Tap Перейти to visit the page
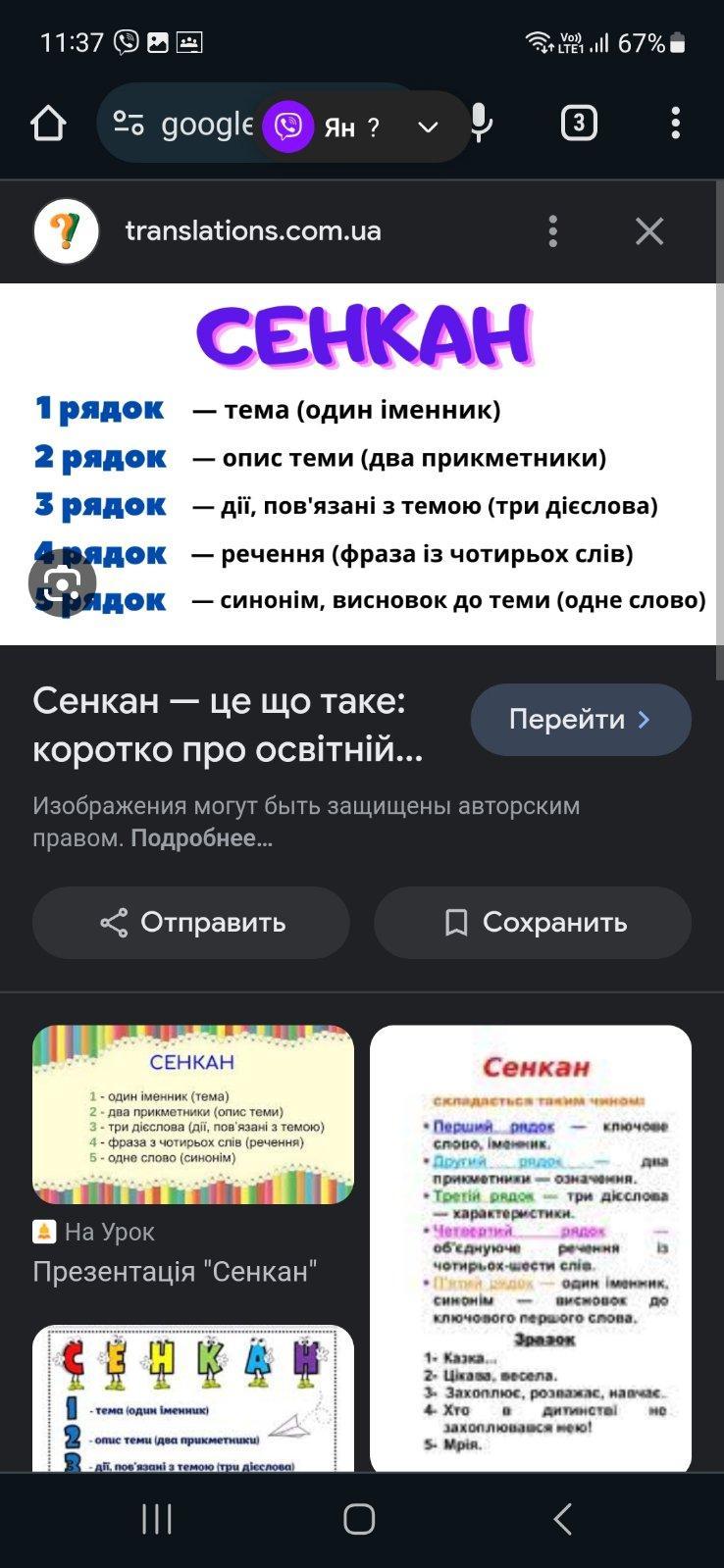 click(581, 720)
